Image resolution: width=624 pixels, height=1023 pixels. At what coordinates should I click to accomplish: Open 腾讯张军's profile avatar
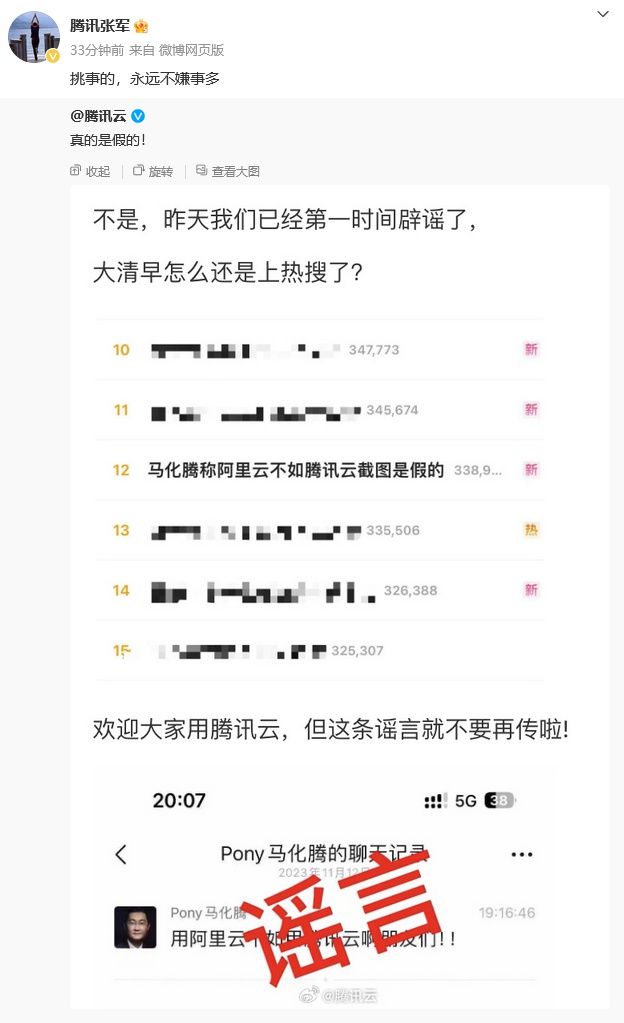pyautogui.click(x=34, y=38)
